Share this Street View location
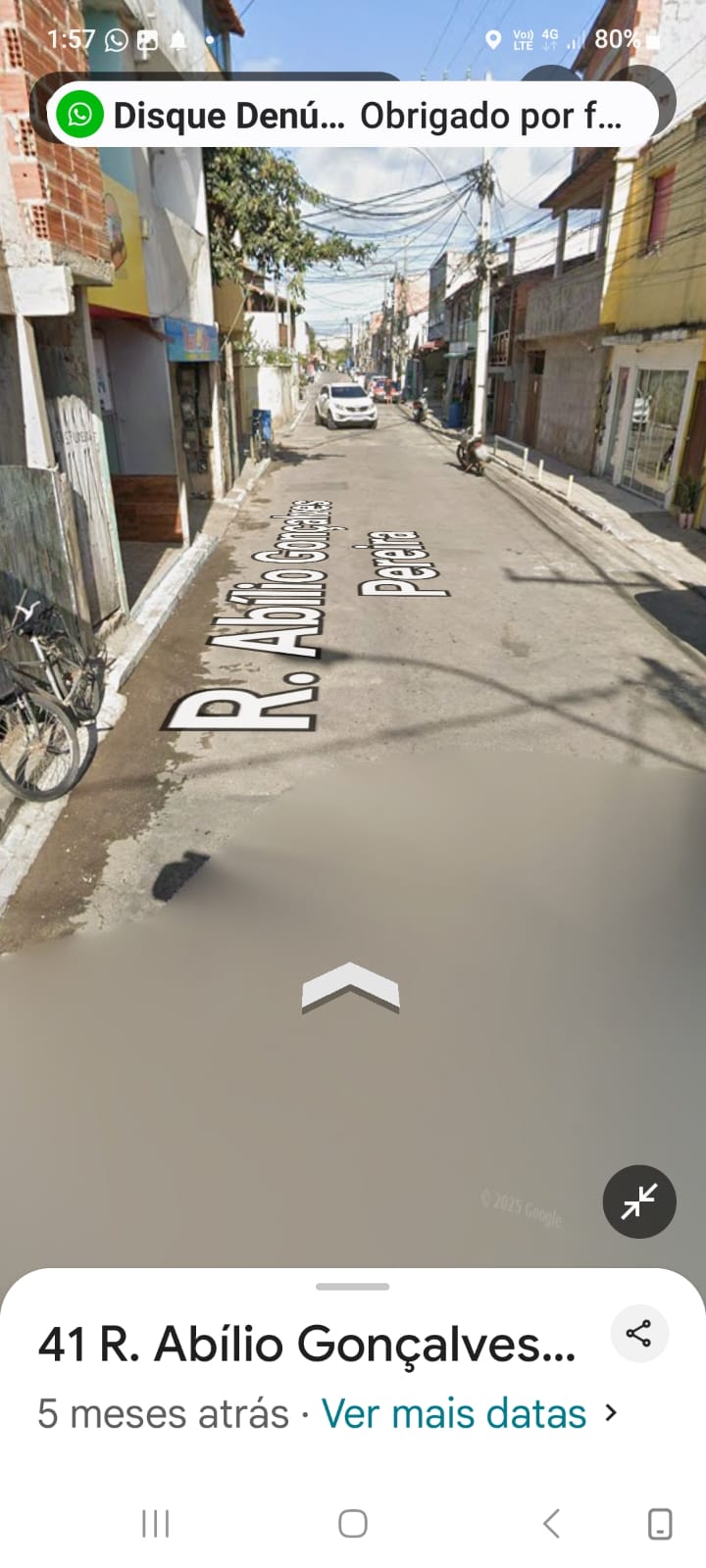This screenshot has width=706, height=1568. point(639,1334)
